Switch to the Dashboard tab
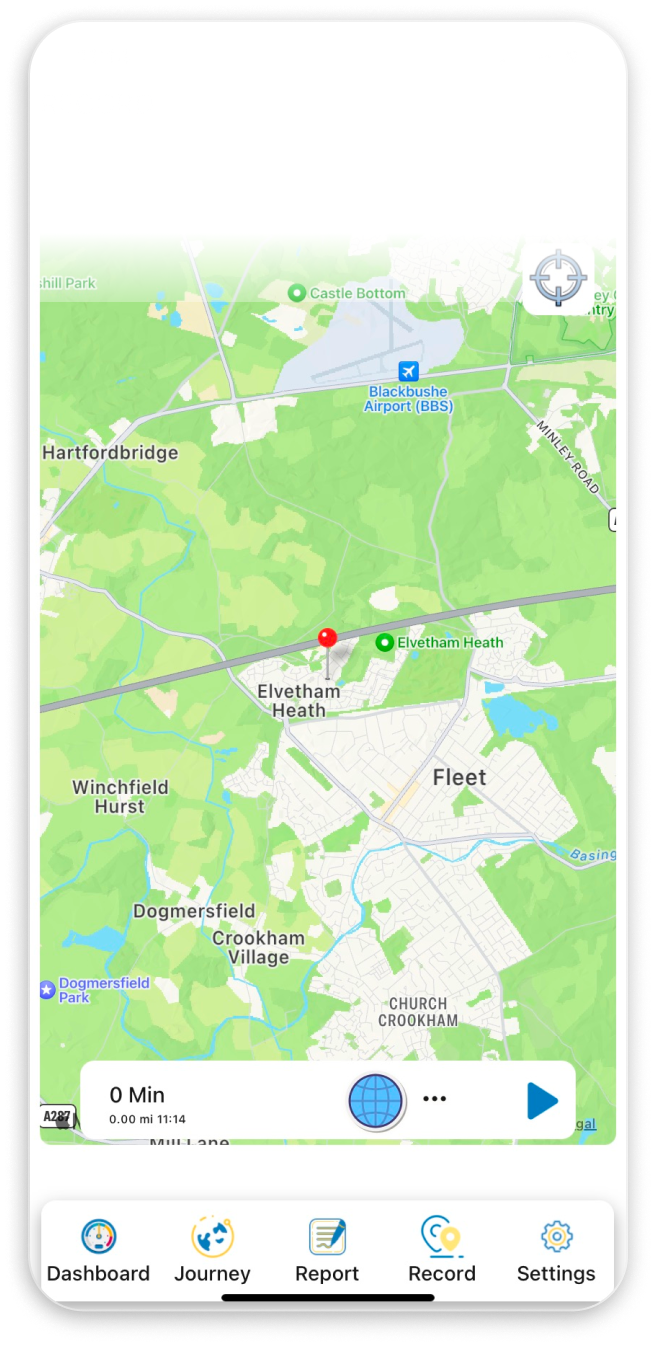This screenshot has width=656, height=1348. click(x=98, y=1251)
